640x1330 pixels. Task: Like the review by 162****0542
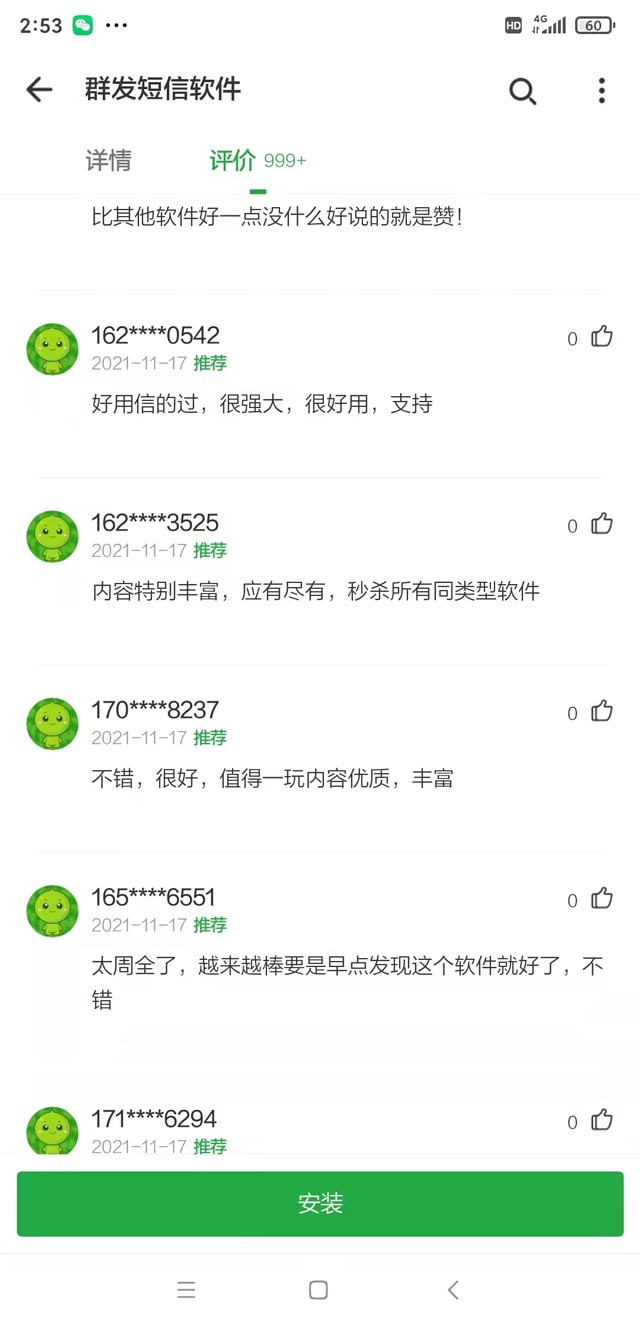point(601,337)
